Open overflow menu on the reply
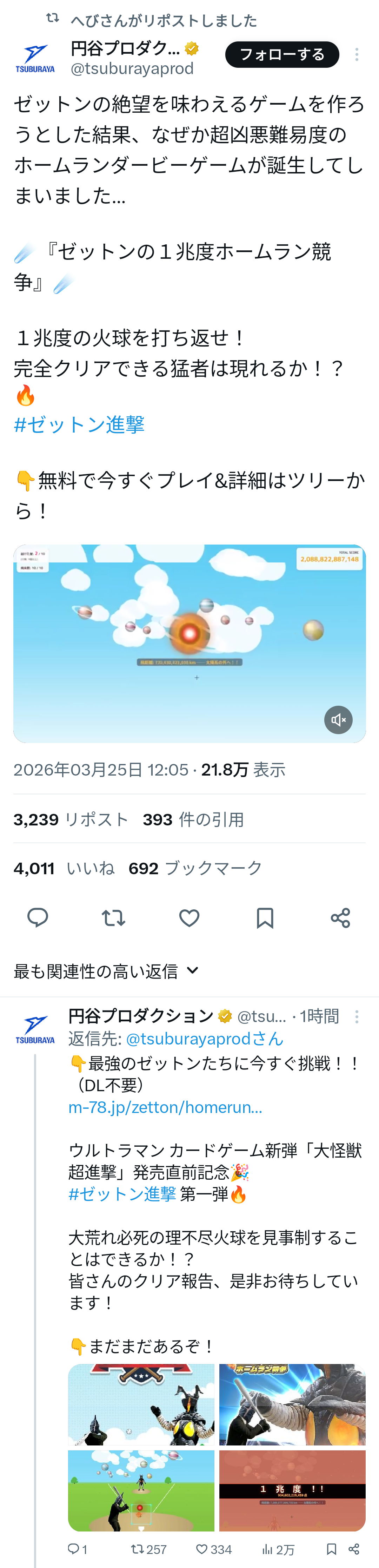The height and width of the screenshot is (1568, 379). (357, 1016)
